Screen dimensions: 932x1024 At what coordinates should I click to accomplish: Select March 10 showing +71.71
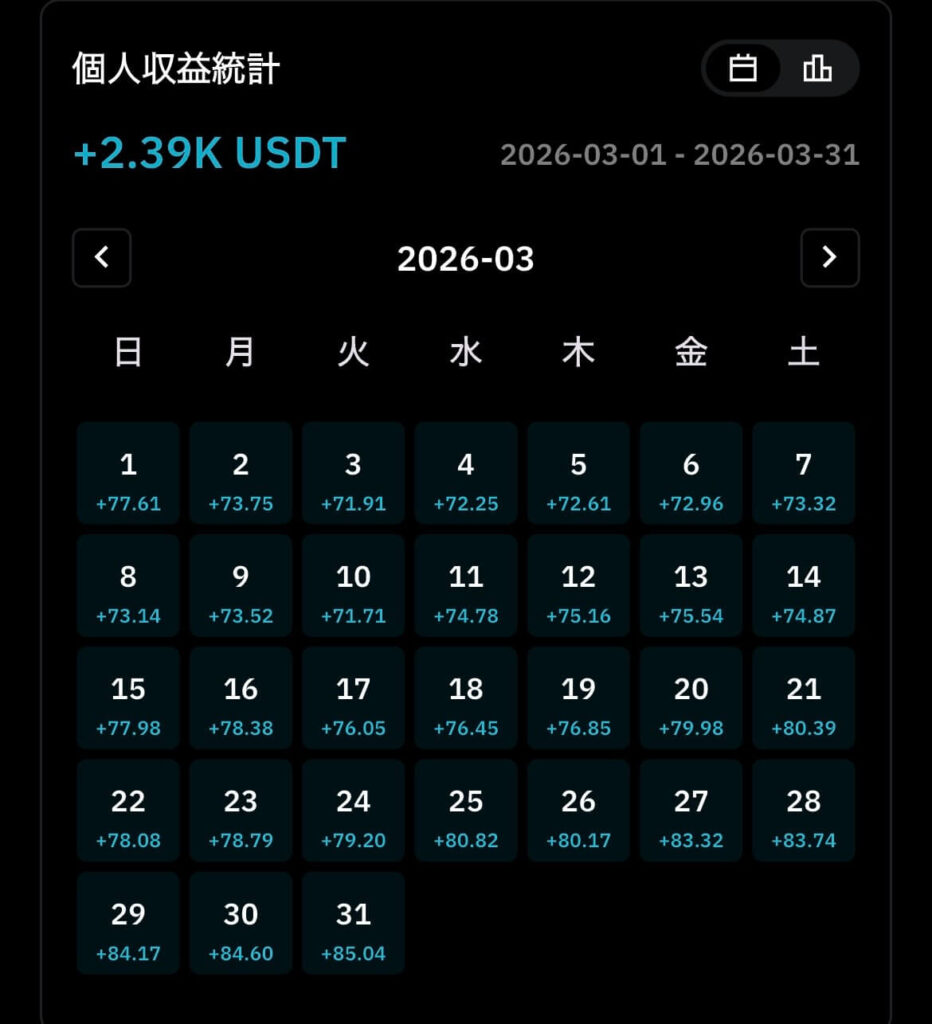click(353, 585)
